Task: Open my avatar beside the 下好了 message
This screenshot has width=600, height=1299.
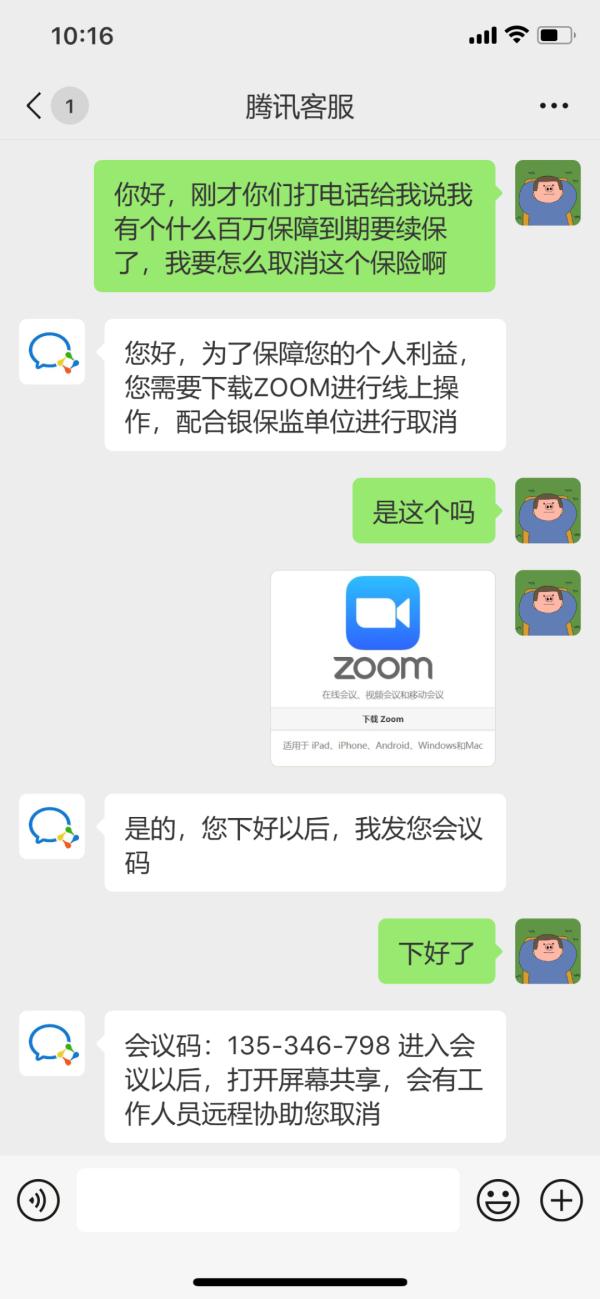Action: pos(547,951)
